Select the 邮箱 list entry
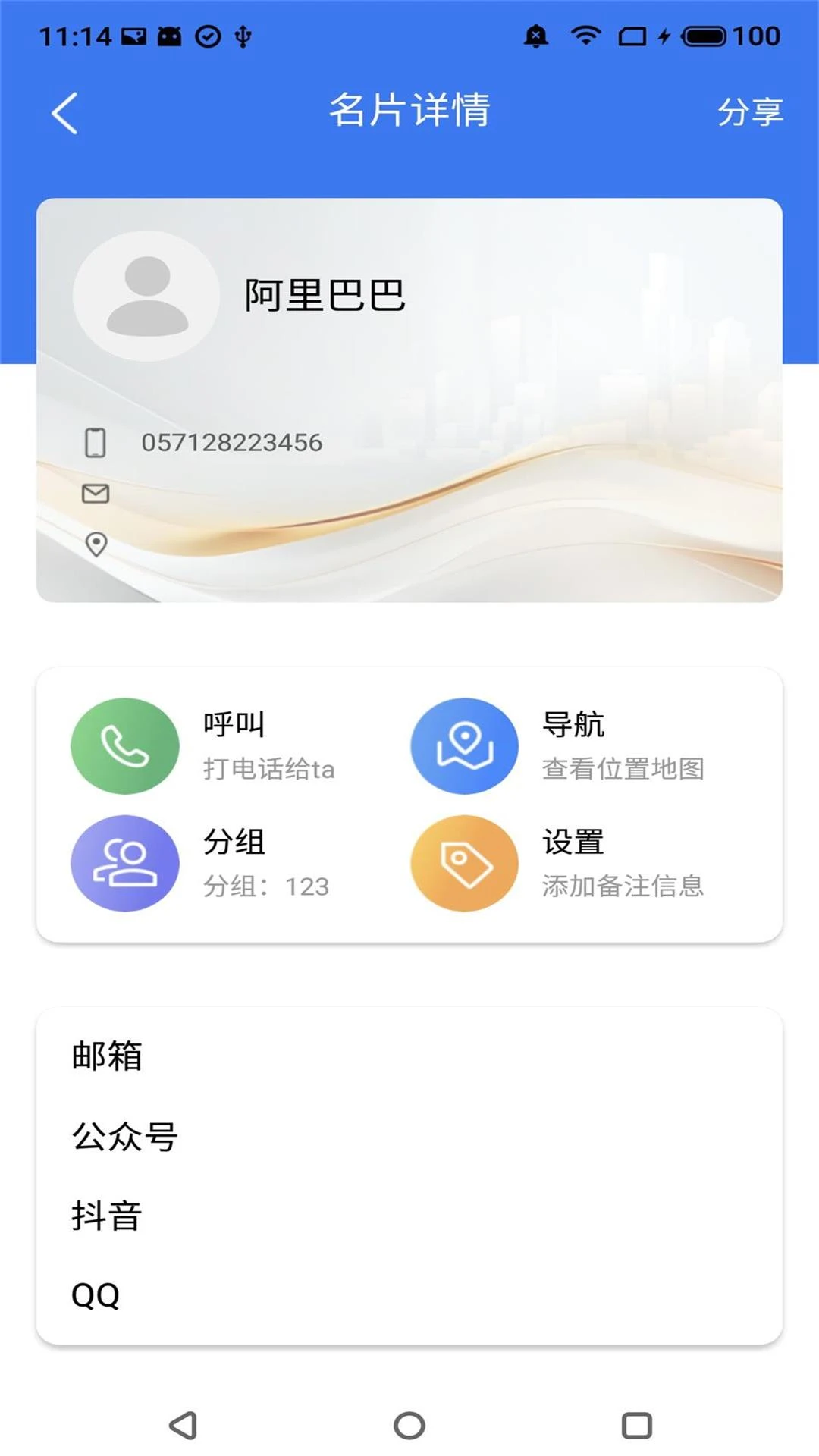Viewport: 819px width, 1456px height. point(107,1056)
